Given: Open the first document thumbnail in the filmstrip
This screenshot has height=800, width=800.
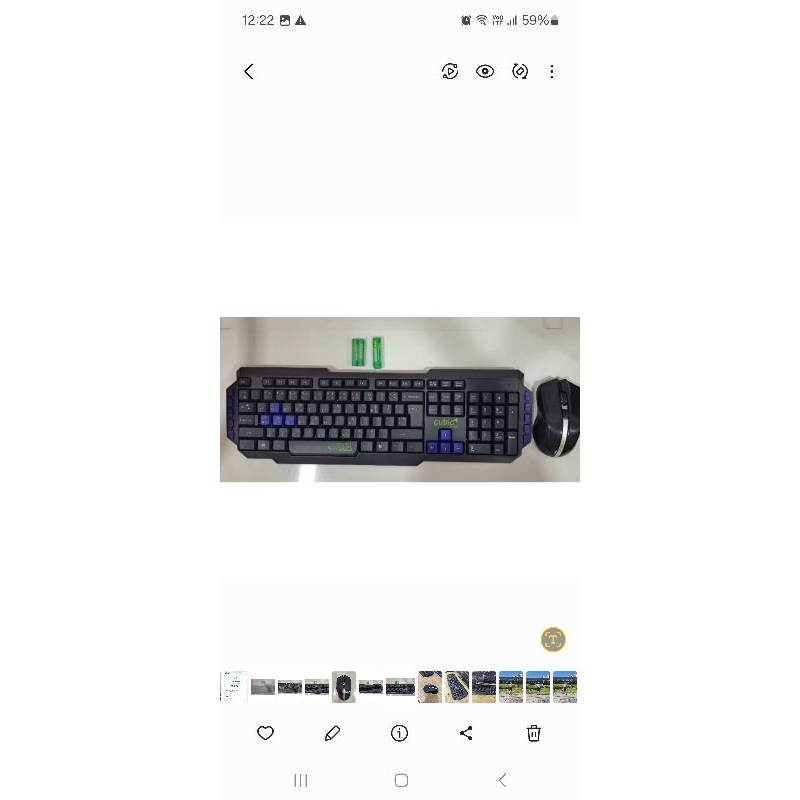Looking at the screenshot, I should click(x=235, y=687).
